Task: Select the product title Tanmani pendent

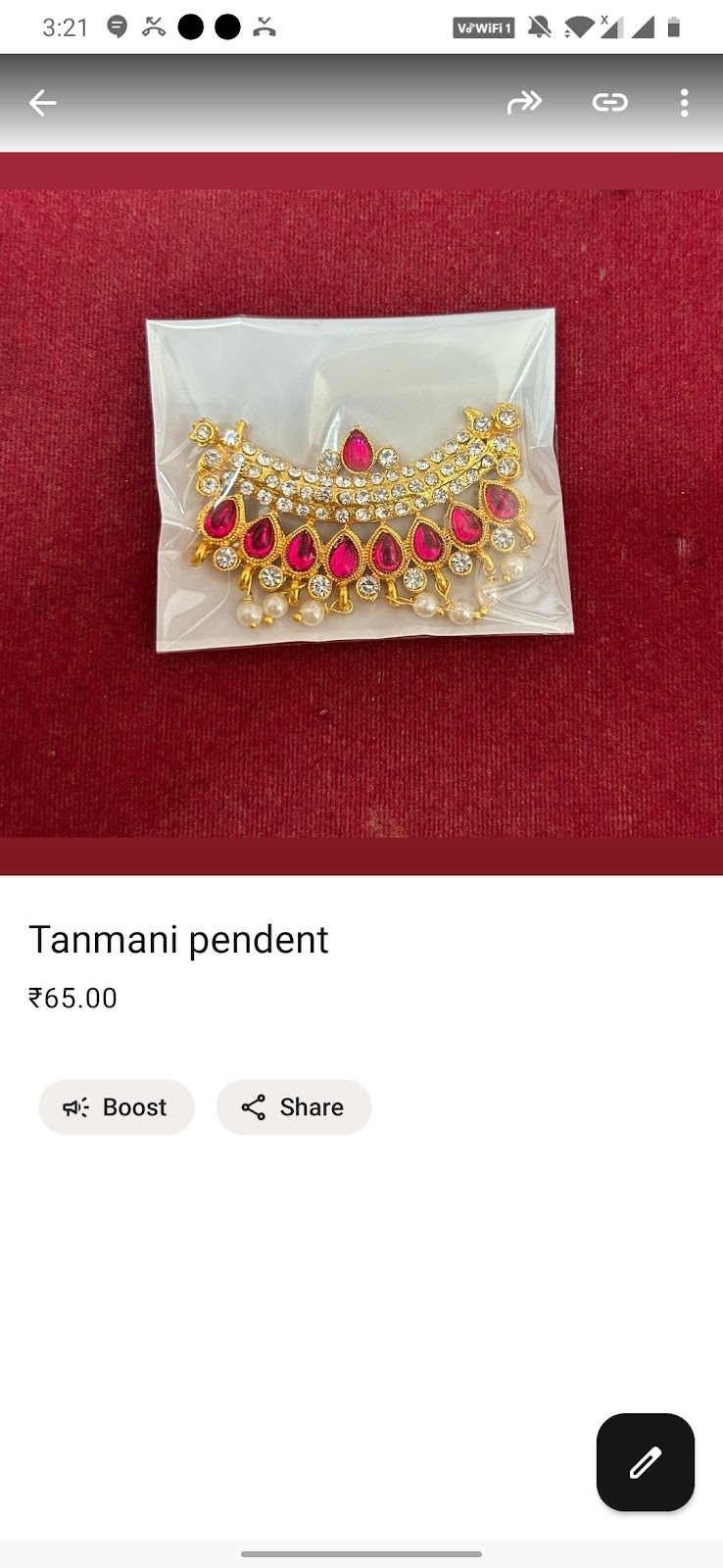Action: [180, 939]
